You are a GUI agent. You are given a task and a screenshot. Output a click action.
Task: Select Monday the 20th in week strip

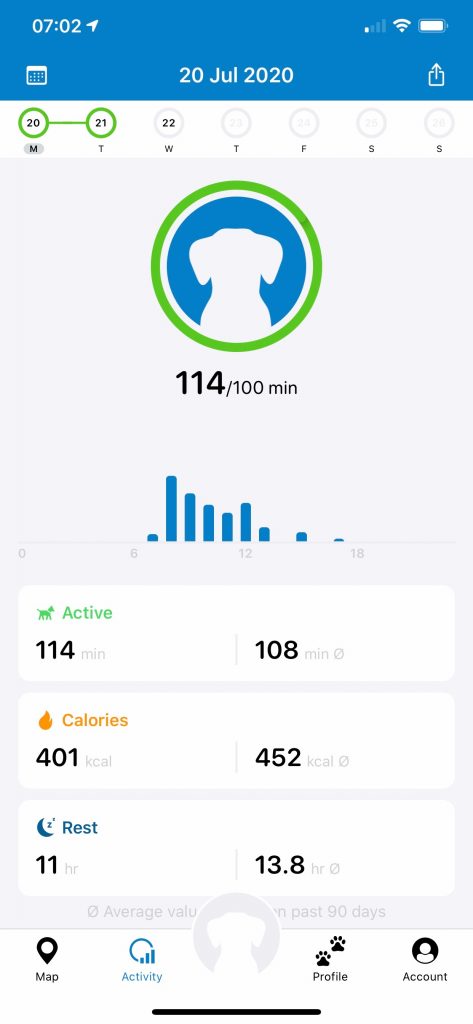point(33,123)
